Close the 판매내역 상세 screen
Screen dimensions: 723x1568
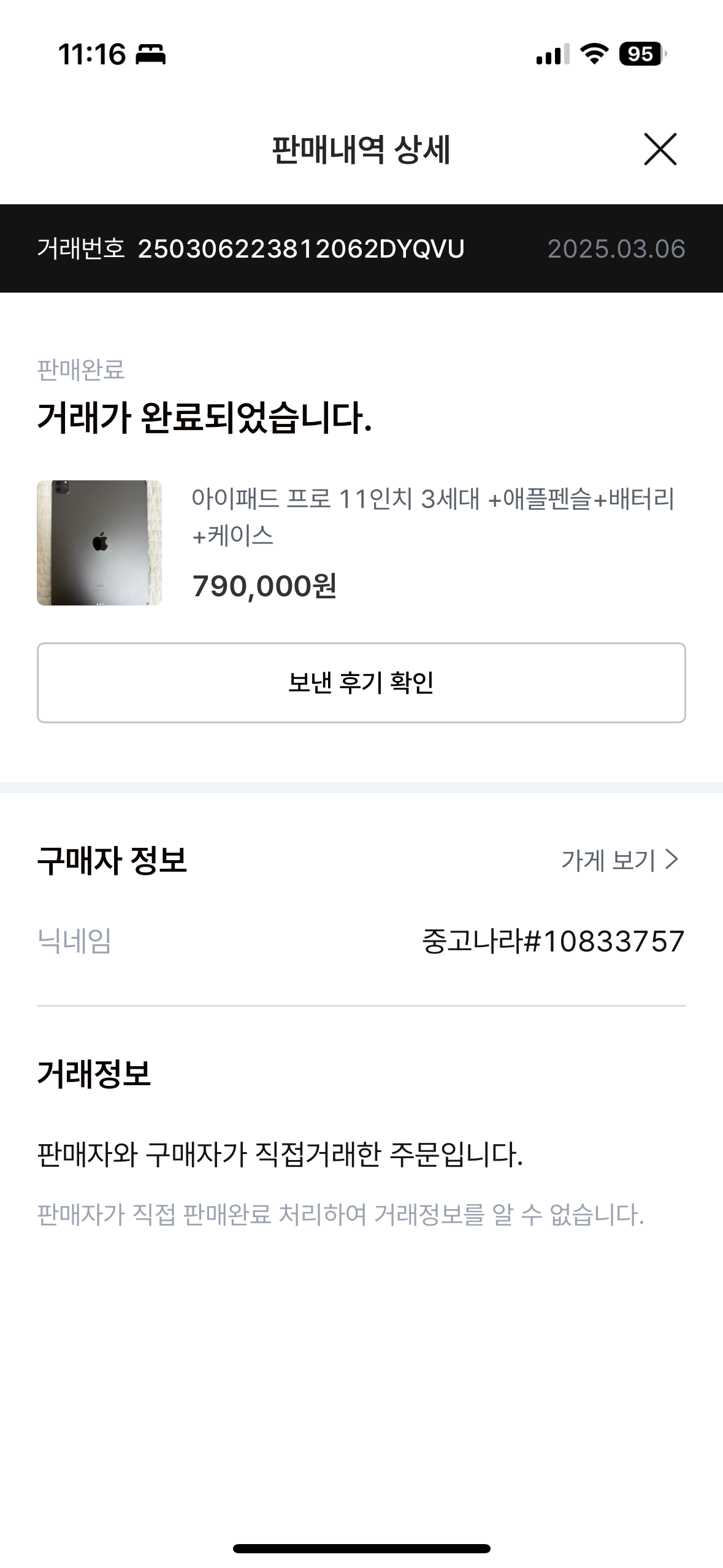click(x=660, y=149)
